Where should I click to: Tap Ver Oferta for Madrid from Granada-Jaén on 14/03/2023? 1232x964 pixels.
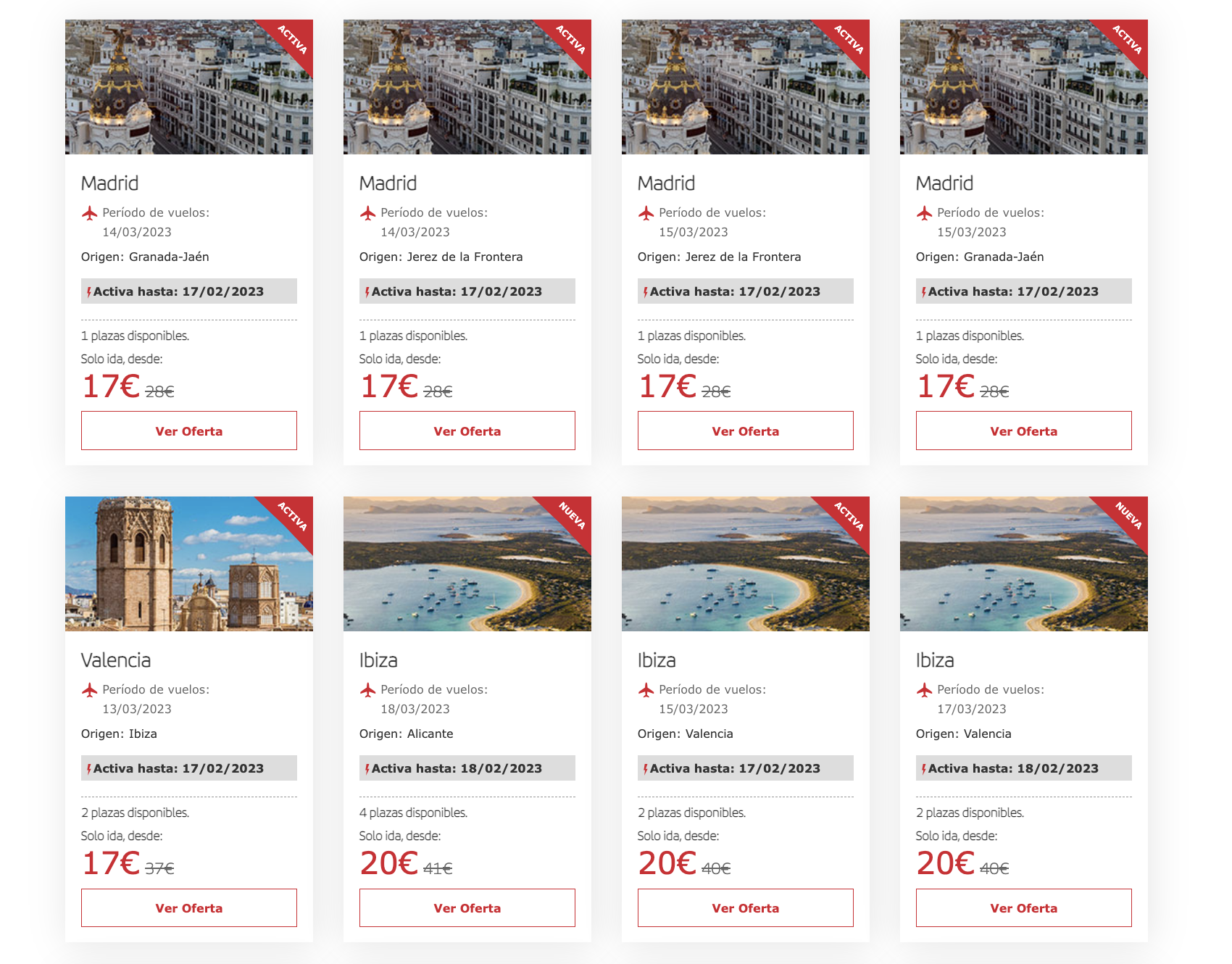(x=188, y=431)
